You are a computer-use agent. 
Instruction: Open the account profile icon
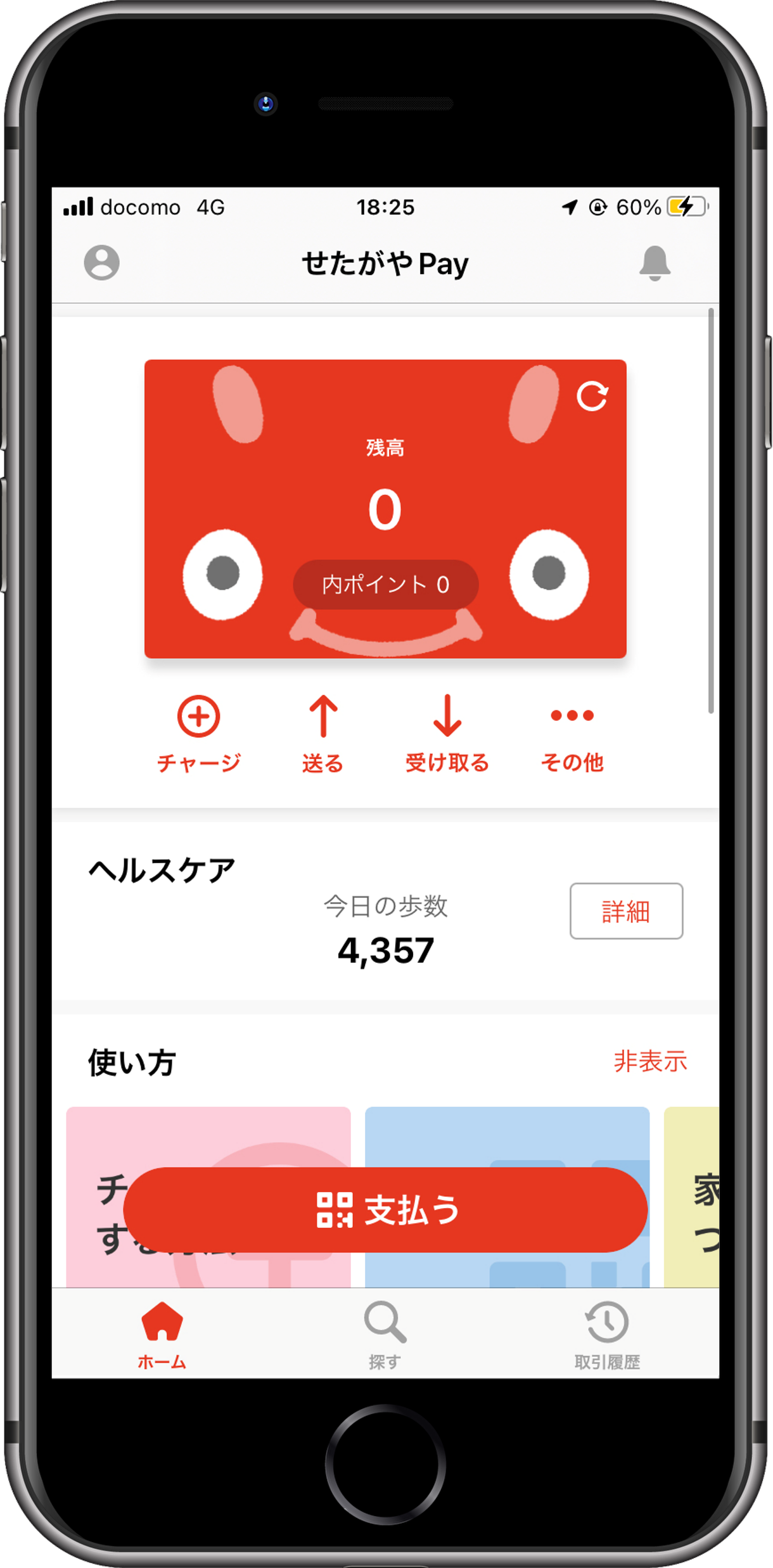[101, 262]
